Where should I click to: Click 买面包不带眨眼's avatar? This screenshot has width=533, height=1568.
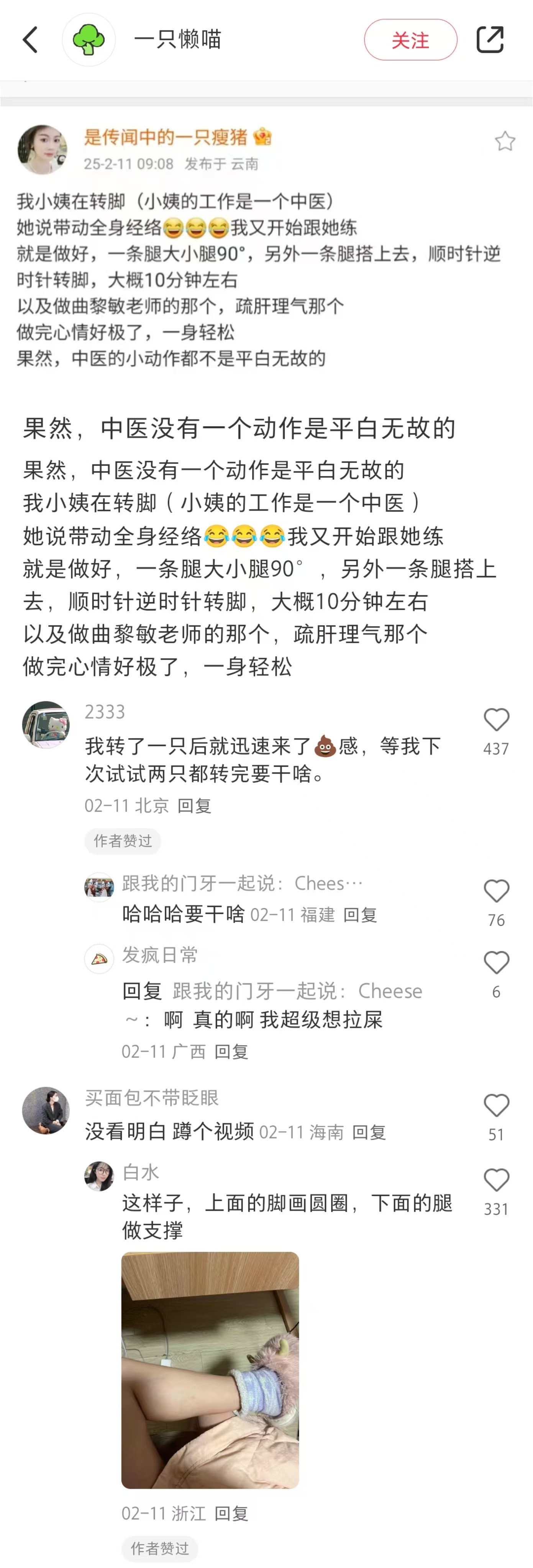pos(46,1111)
